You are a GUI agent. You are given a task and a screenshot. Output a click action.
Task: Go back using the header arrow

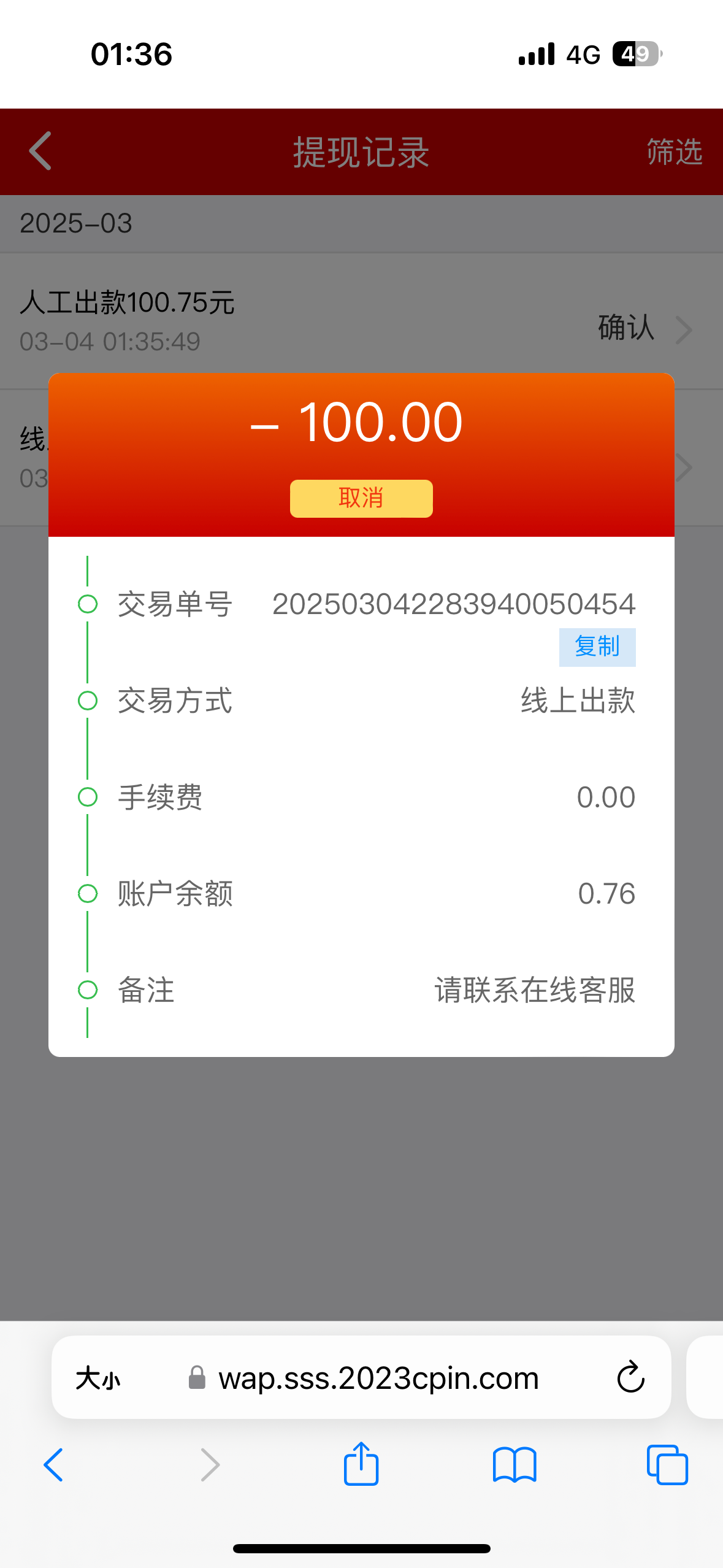[40, 151]
